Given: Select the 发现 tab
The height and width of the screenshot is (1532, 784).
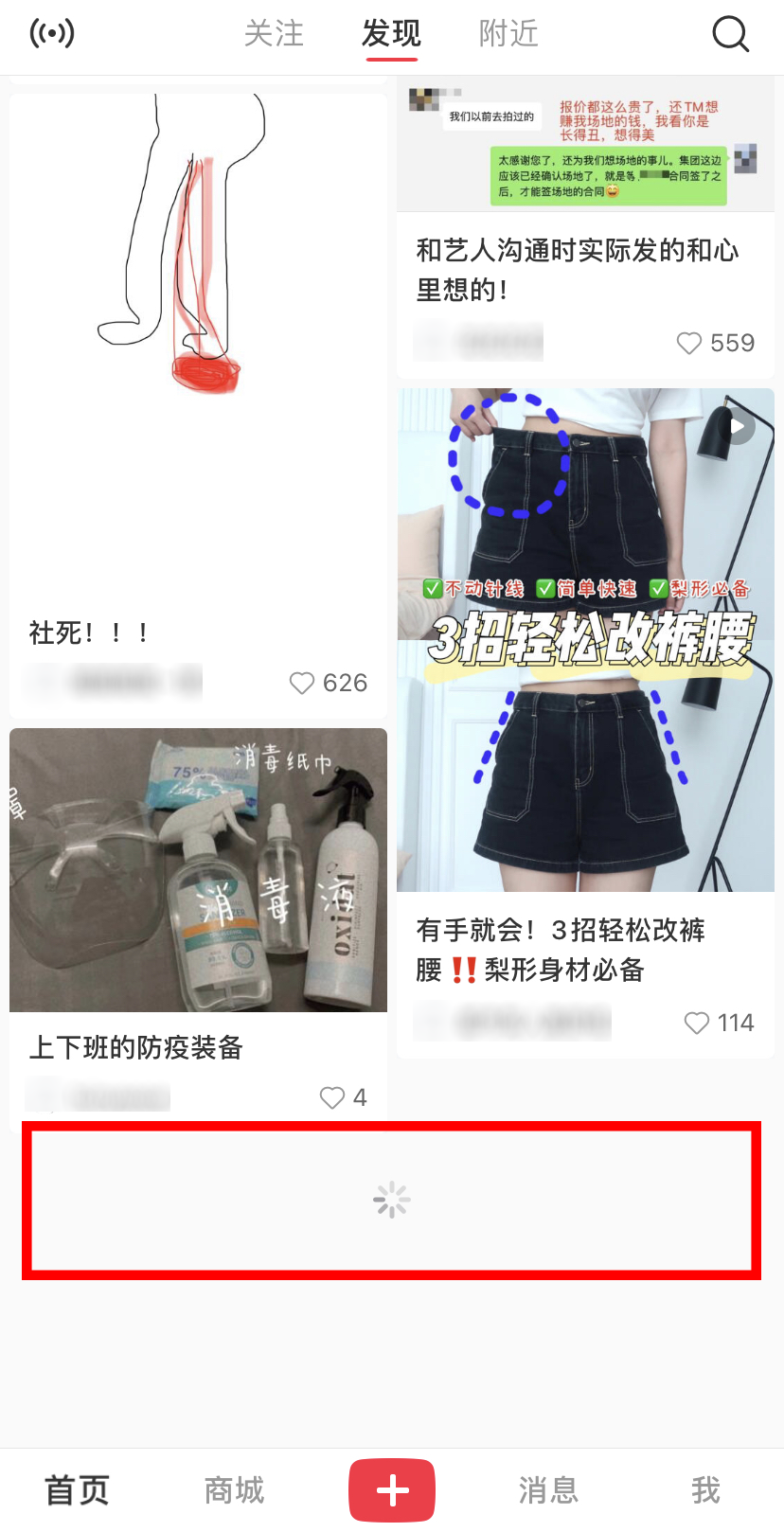Looking at the screenshot, I should point(391,34).
